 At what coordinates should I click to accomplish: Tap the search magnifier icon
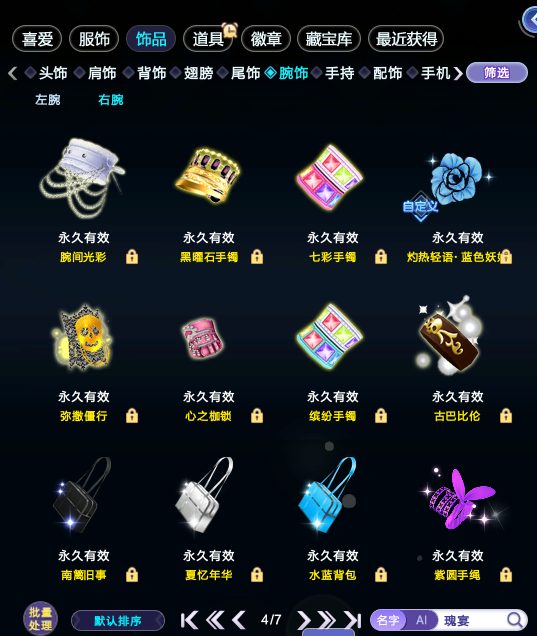[x=515, y=620]
